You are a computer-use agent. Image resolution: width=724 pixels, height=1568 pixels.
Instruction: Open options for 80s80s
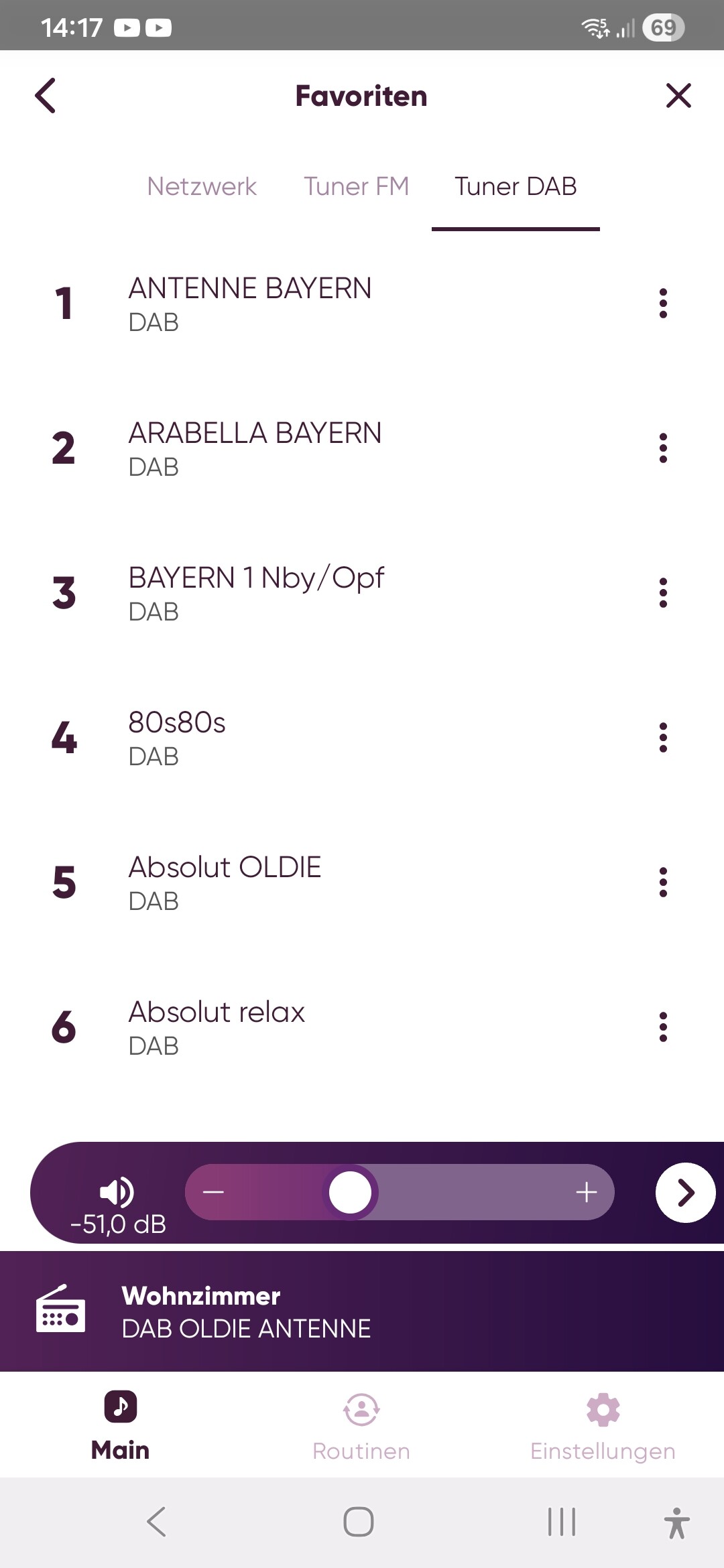(x=663, y=738)
